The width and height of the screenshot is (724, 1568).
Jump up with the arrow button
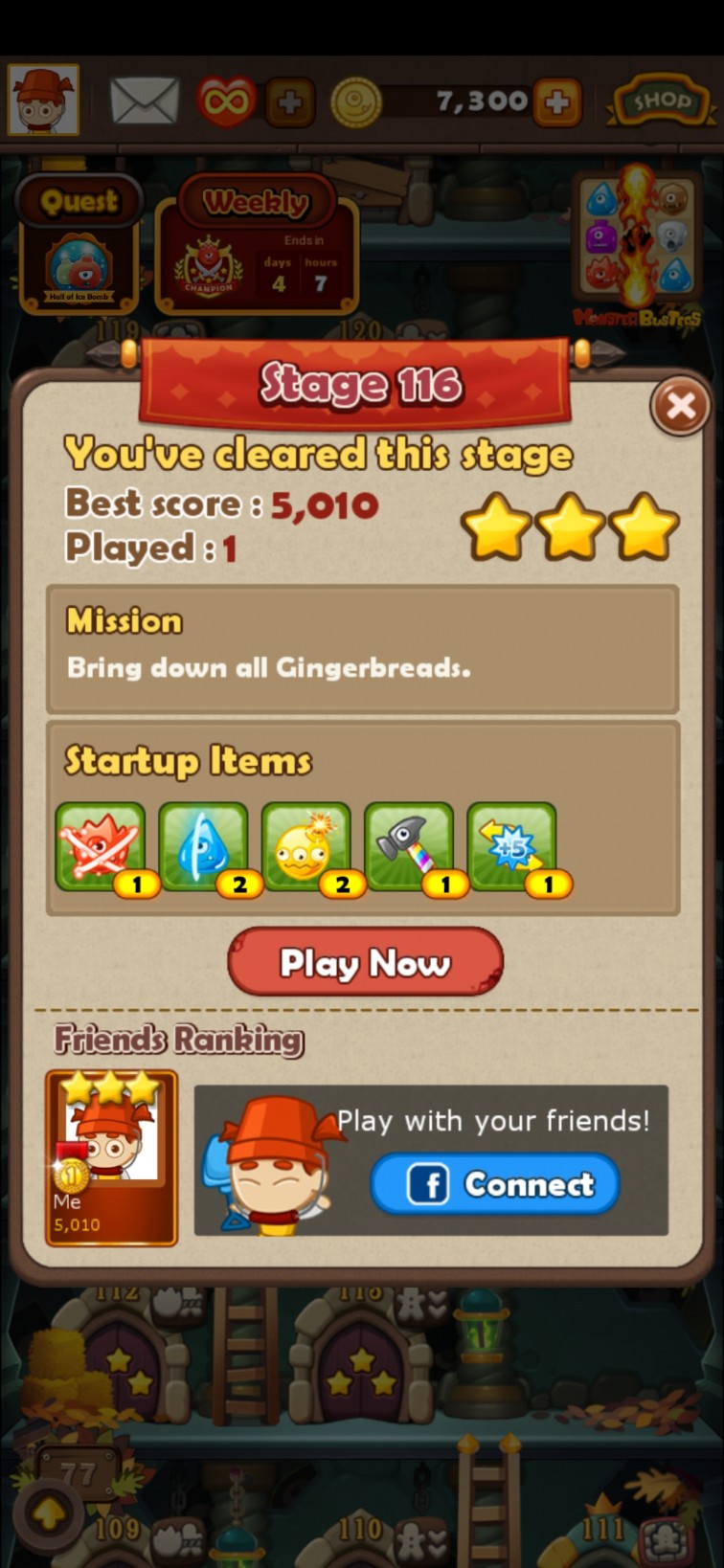point(50,1513)
